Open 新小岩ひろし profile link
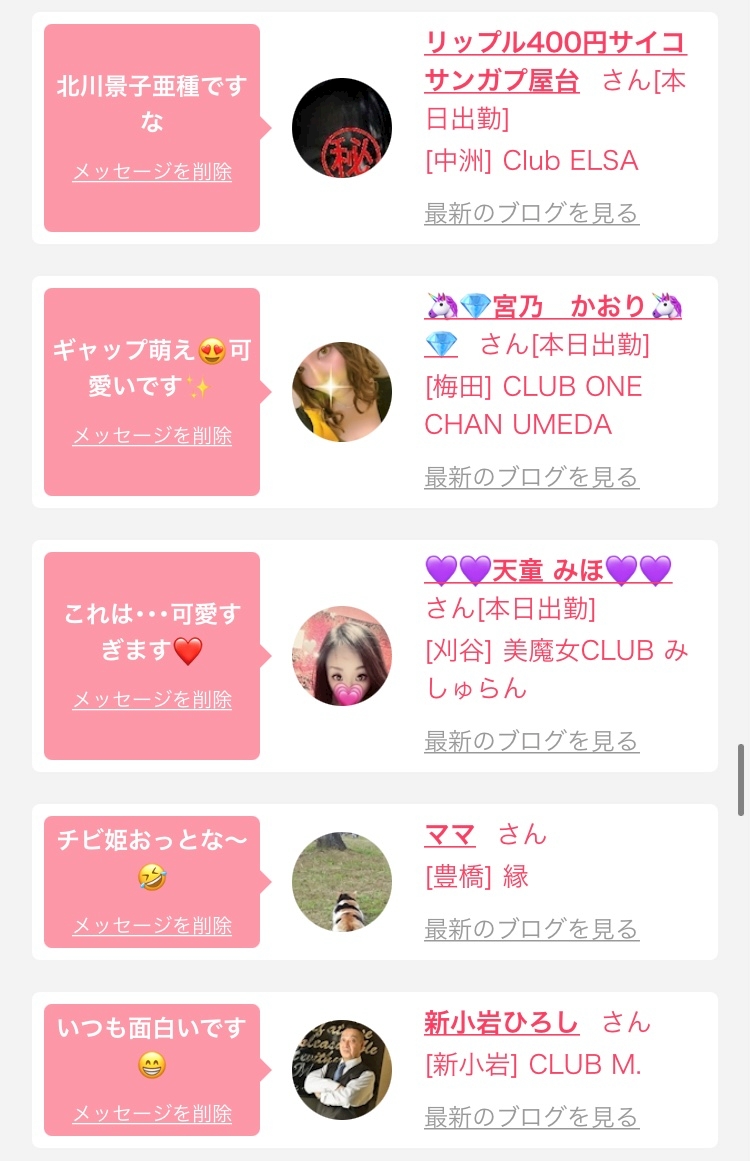Screen dimensions: 750x1161 [x=501, y=1023]
